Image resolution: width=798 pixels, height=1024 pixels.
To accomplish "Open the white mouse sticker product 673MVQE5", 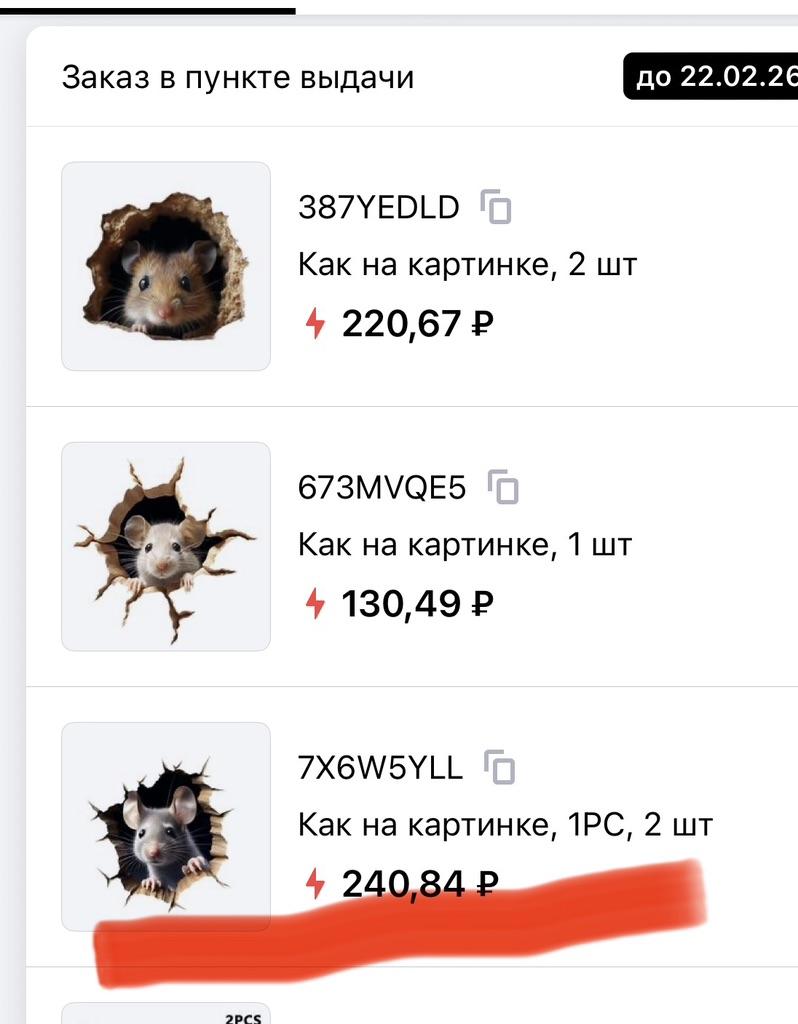I will tap(166, 546).
